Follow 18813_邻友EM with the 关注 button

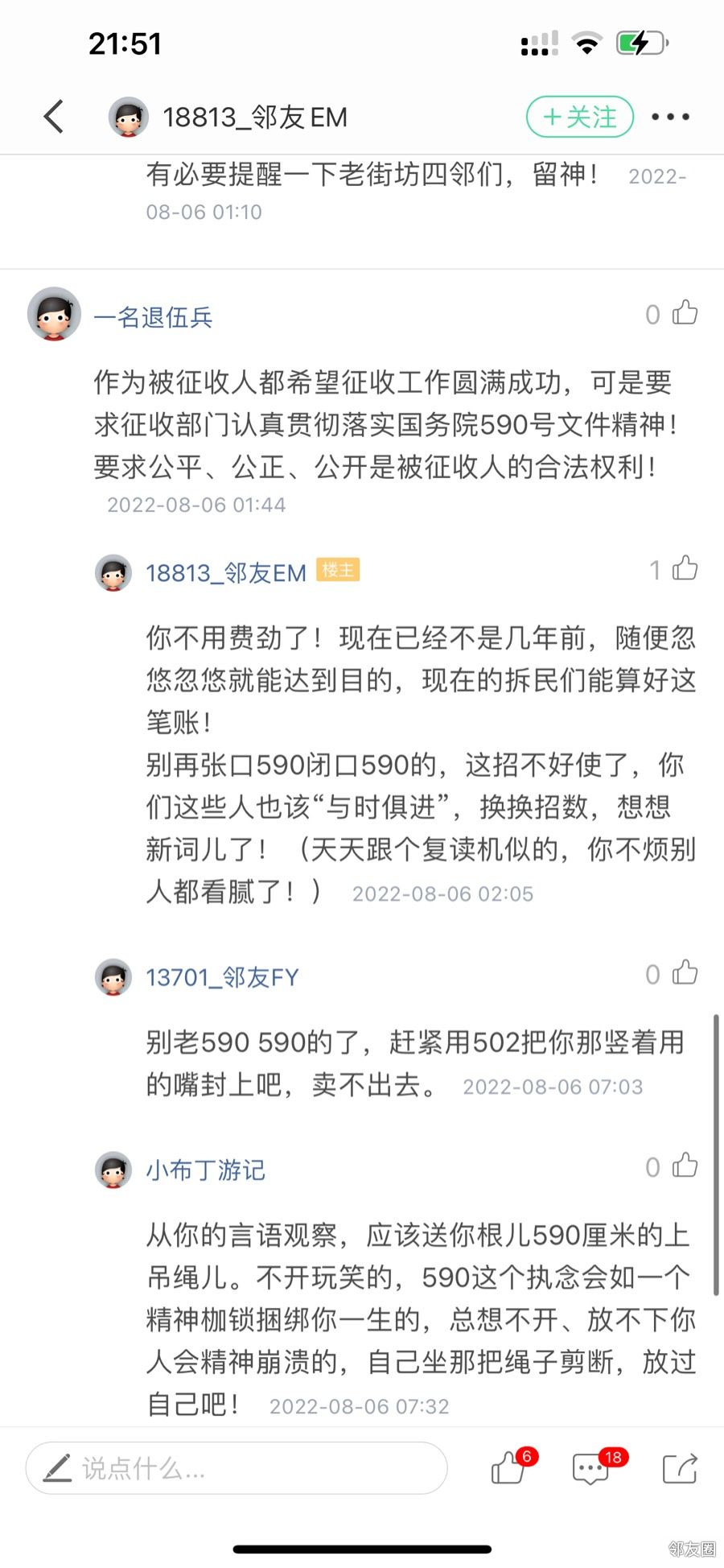click(x=580, y=118)
